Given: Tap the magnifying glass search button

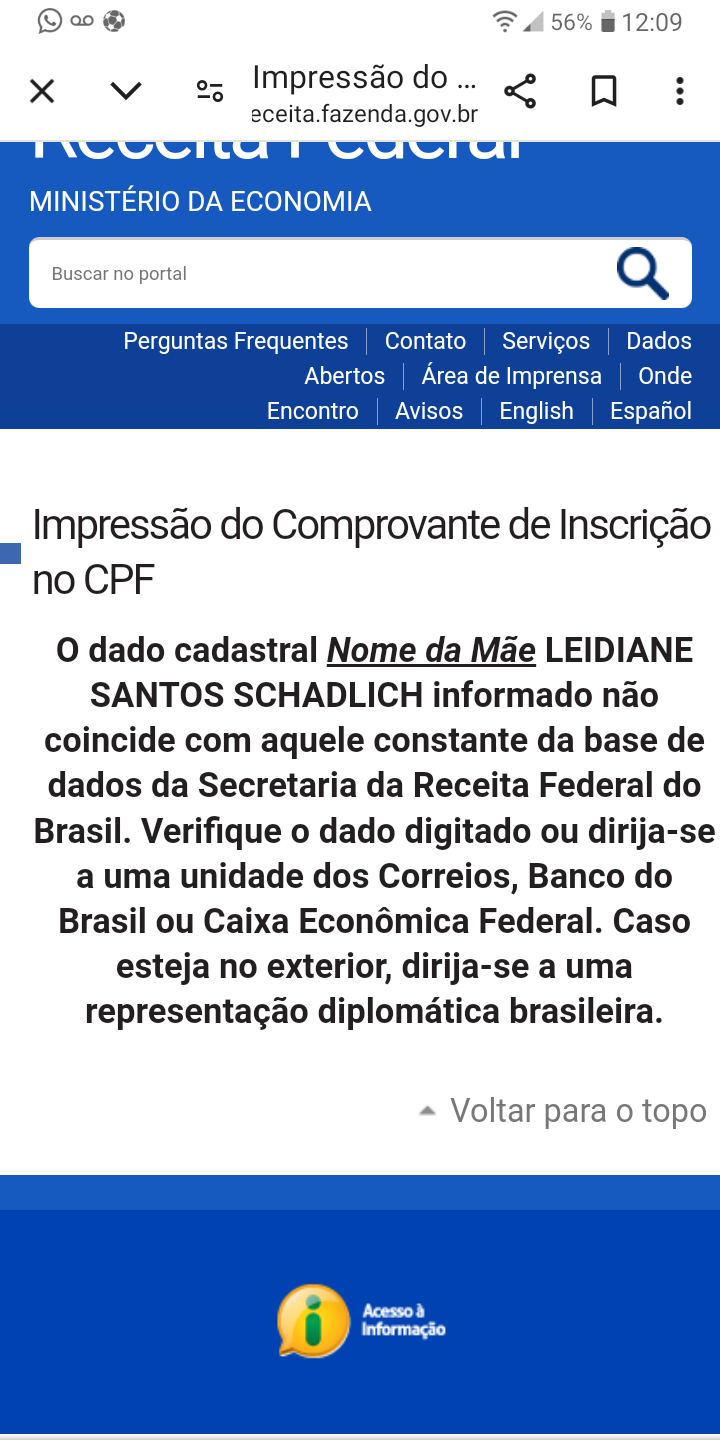Looking at the screenshot, I should coord(642,273).
